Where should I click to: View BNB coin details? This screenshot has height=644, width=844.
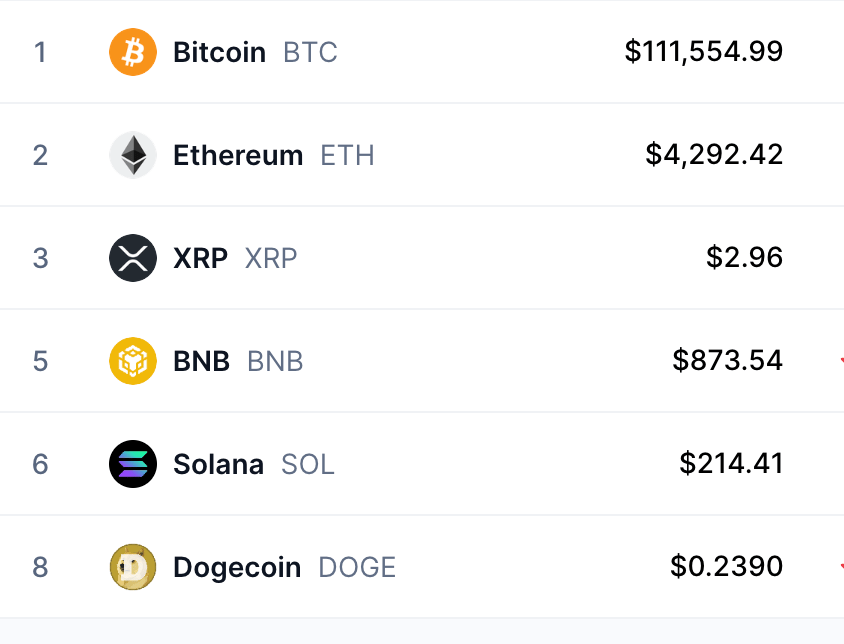(x=201, y=361)
